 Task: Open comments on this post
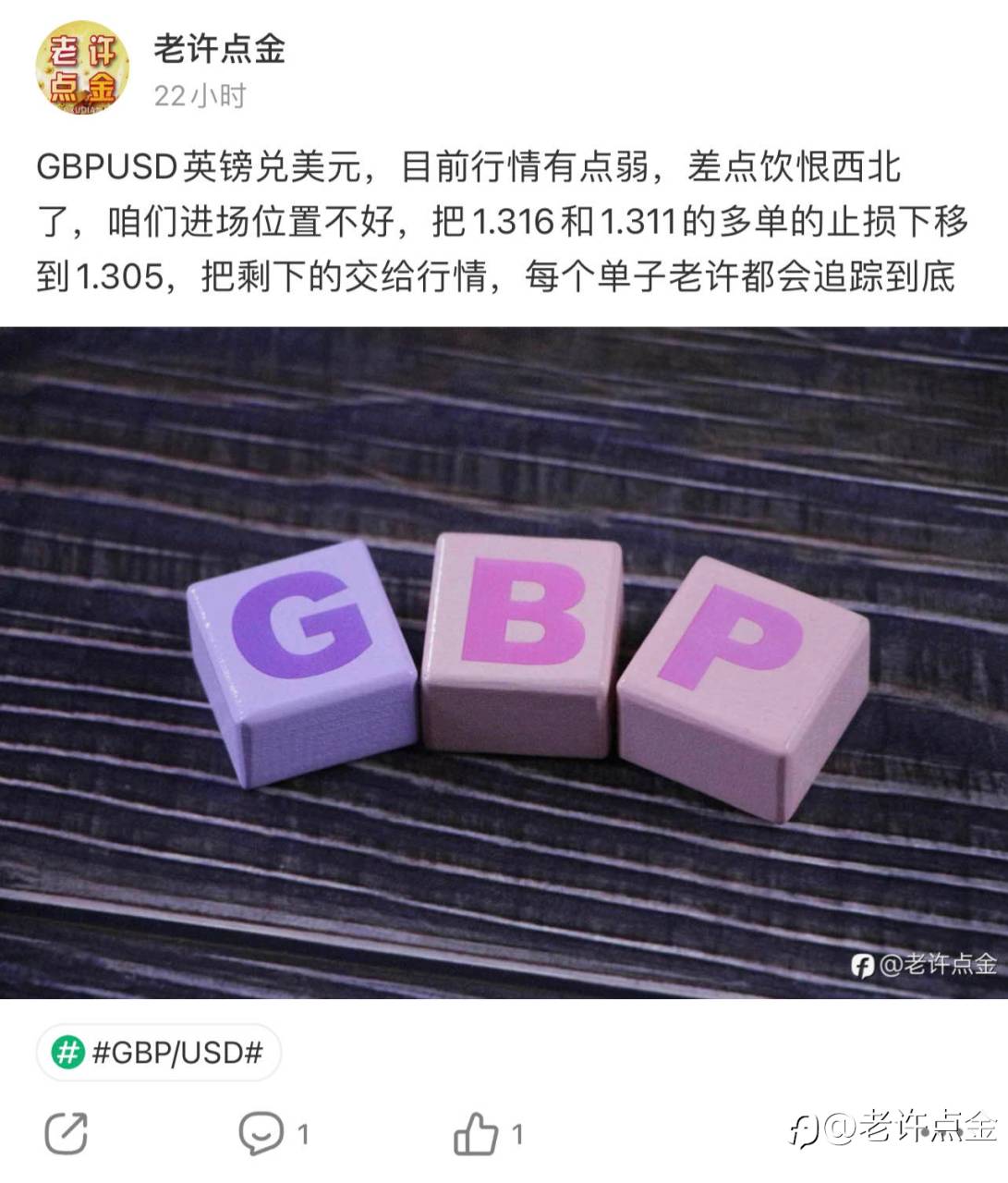point(261,1133)
